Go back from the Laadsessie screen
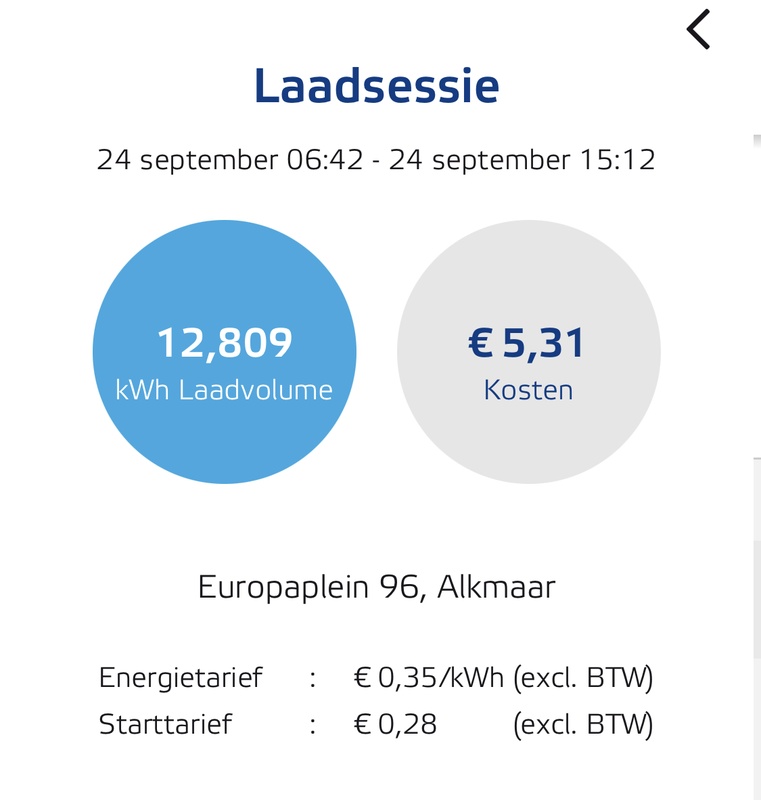The width and height of the screenshot is (761, 800). [x=698, y=29]
